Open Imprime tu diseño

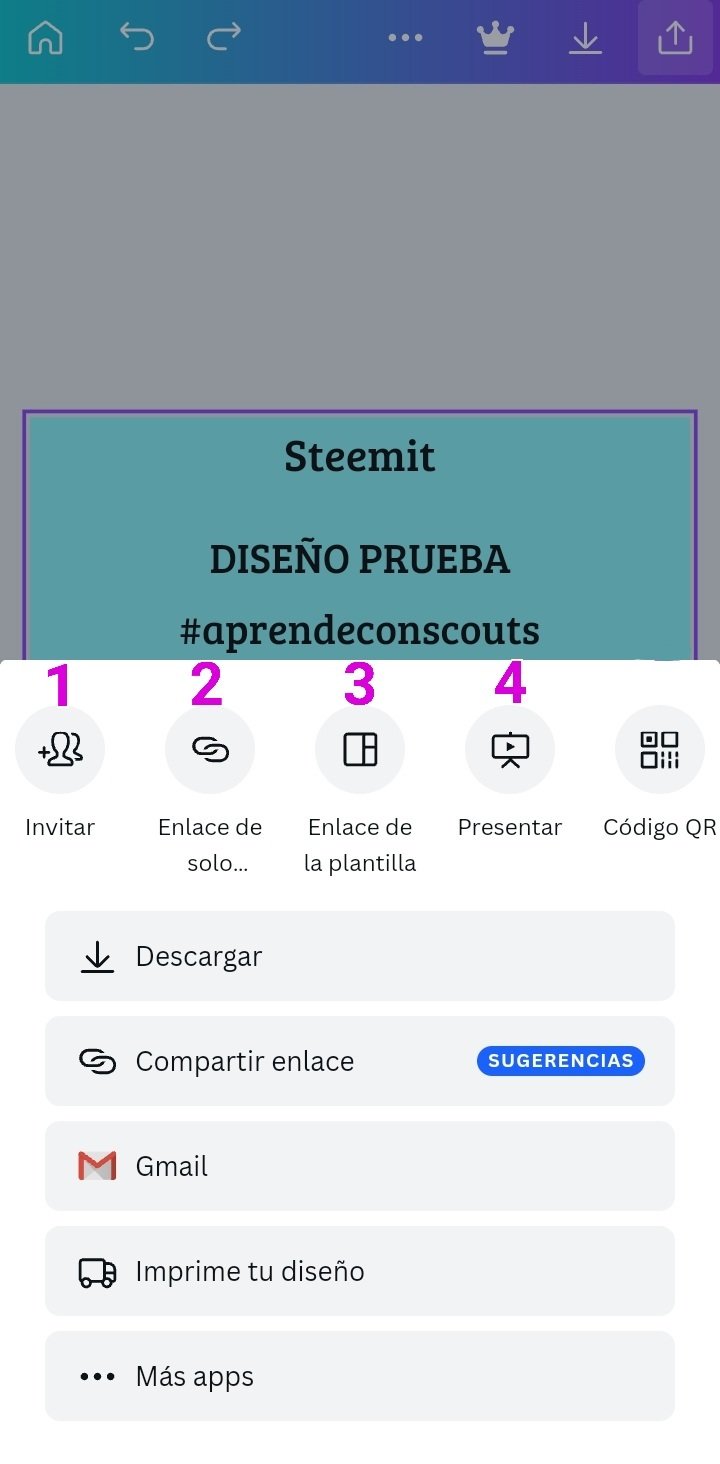click(360, 1271)
